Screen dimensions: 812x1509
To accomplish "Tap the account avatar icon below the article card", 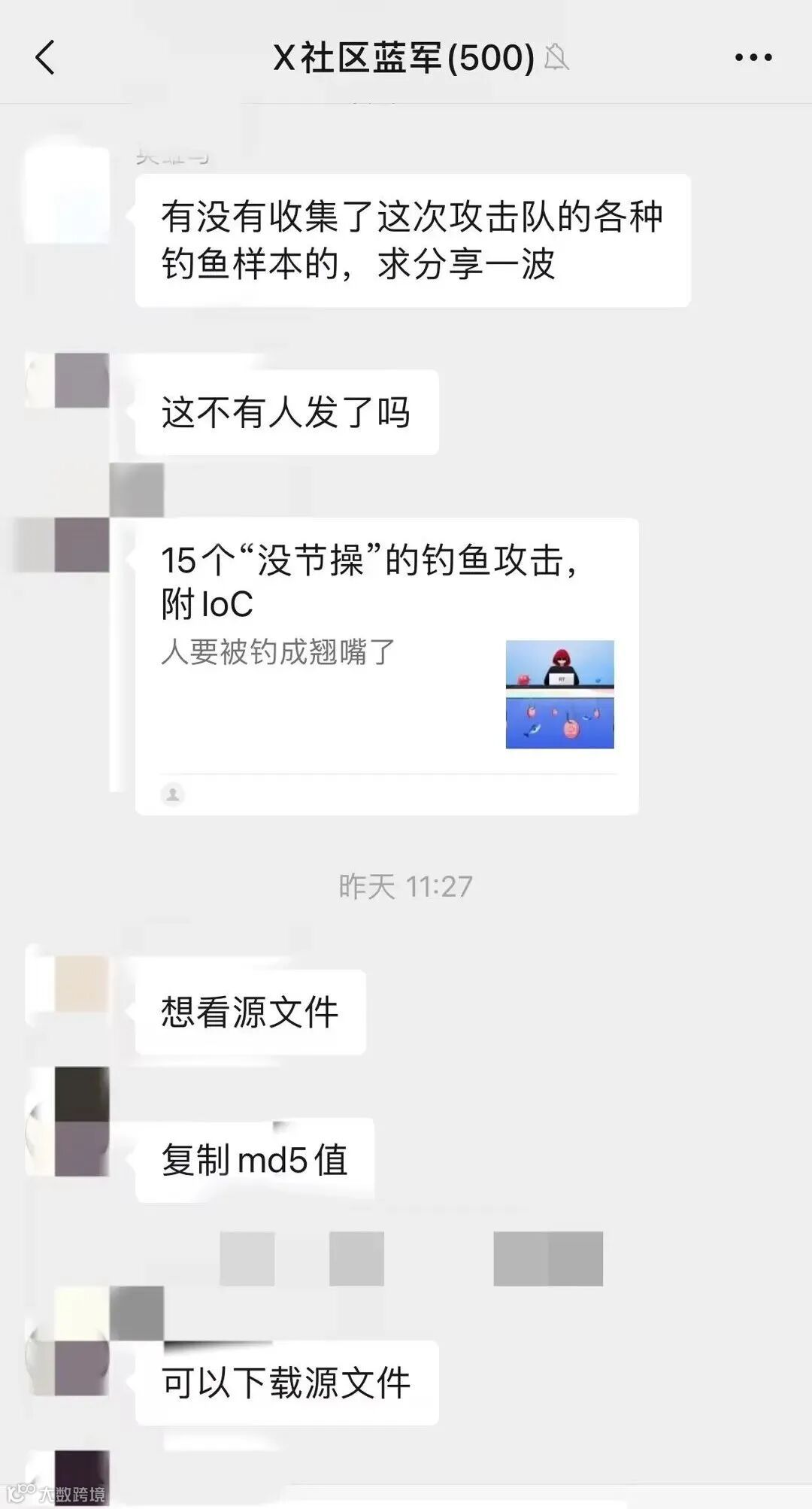I will coord(174,794).
